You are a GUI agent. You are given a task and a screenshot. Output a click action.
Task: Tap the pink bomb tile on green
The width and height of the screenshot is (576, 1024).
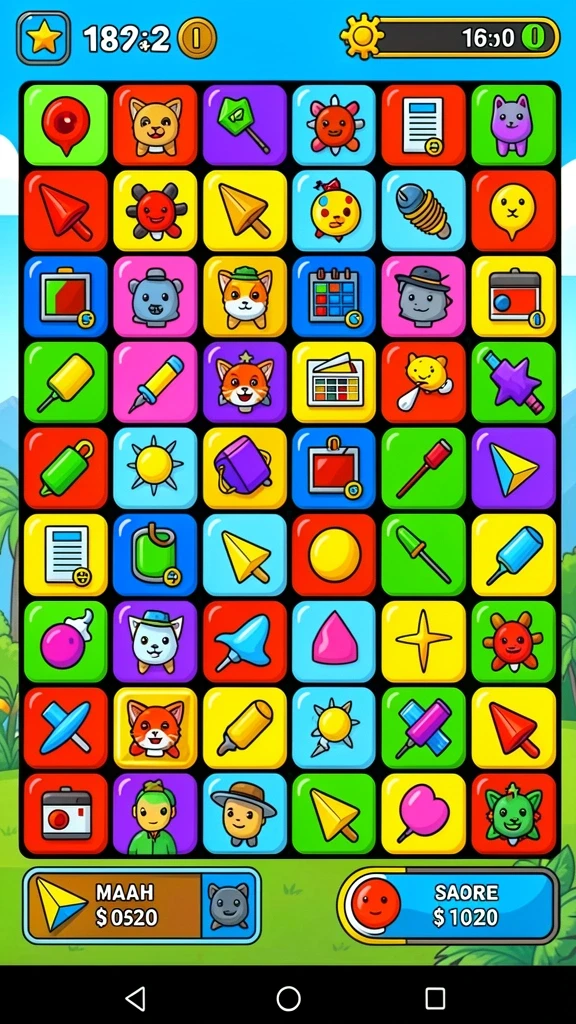click(66, 641)
